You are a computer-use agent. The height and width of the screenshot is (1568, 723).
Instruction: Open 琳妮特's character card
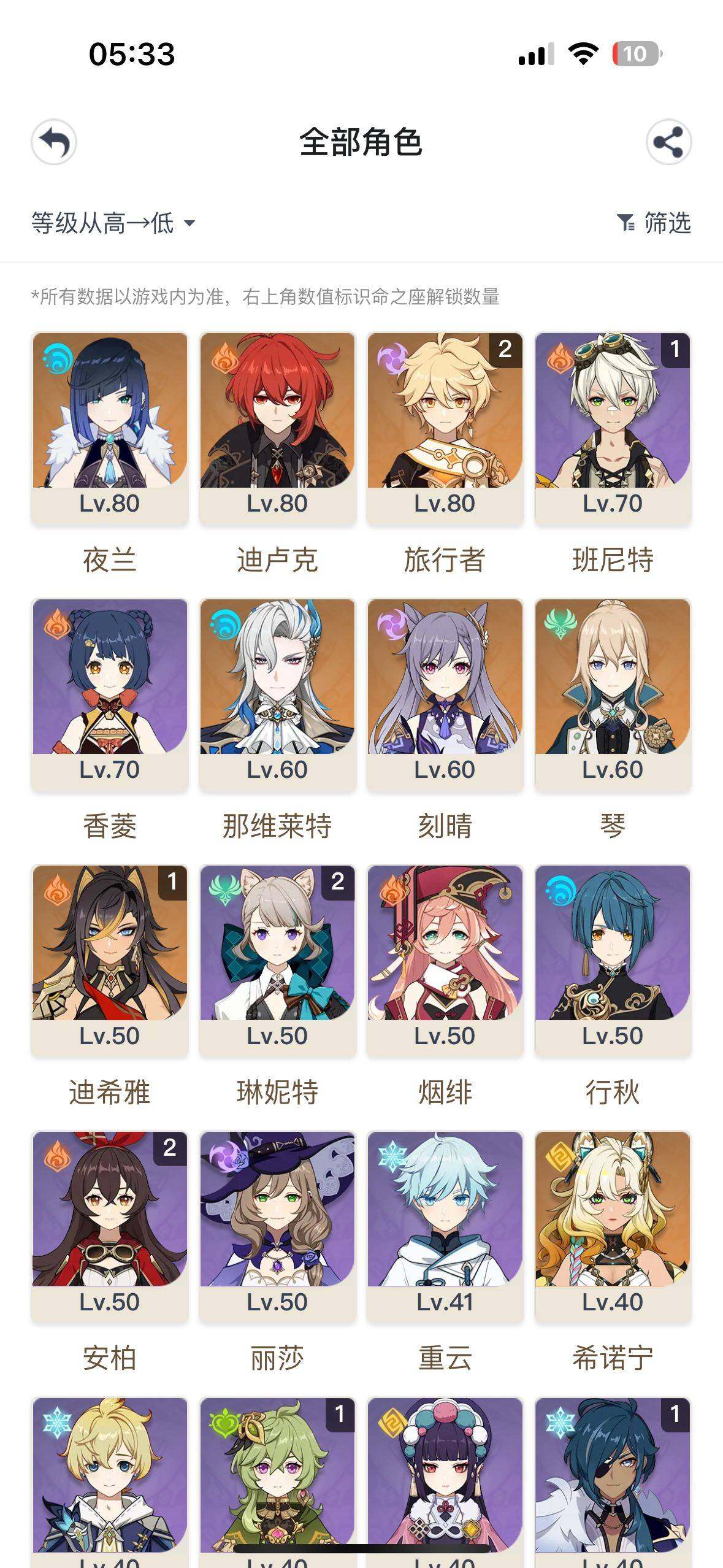277,960
